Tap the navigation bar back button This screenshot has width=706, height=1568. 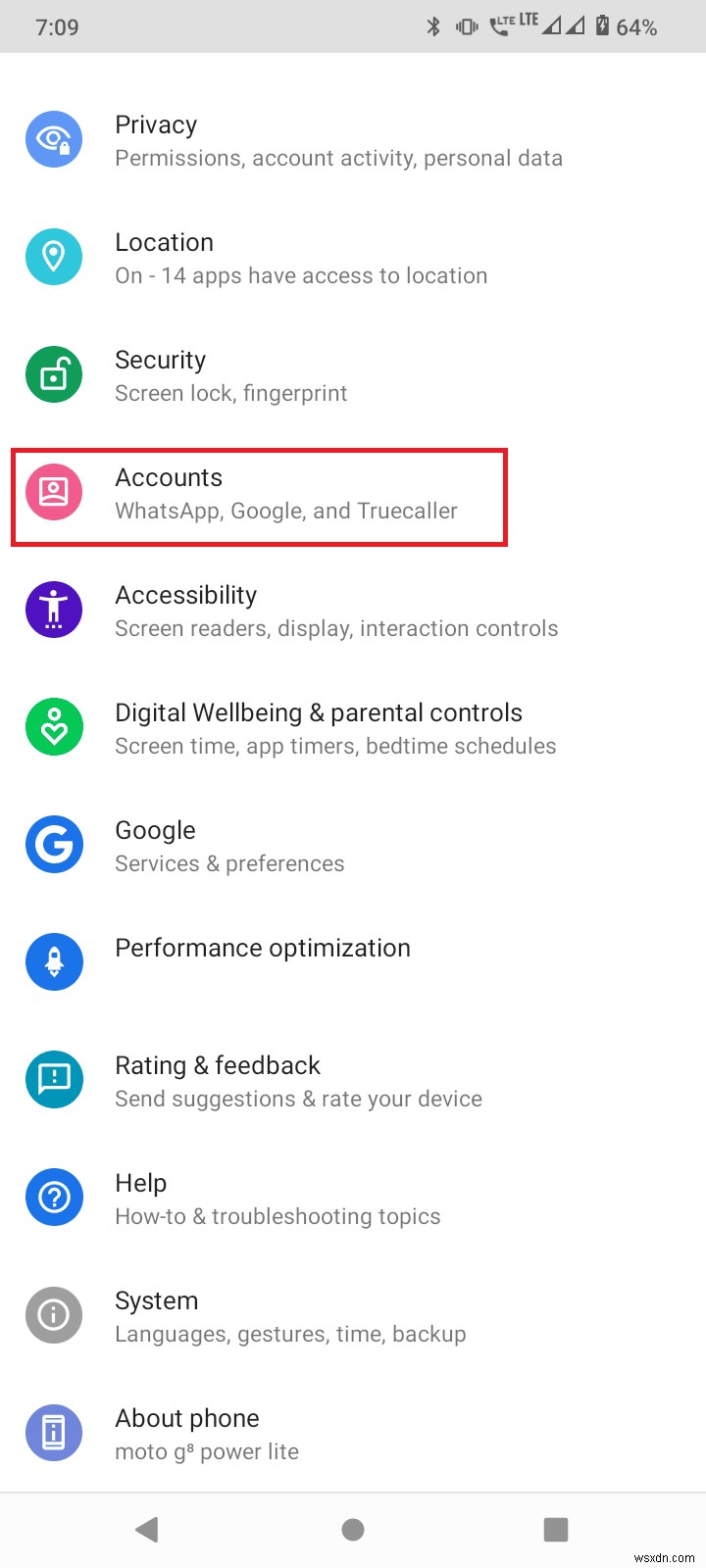(x=147, y=1529)
